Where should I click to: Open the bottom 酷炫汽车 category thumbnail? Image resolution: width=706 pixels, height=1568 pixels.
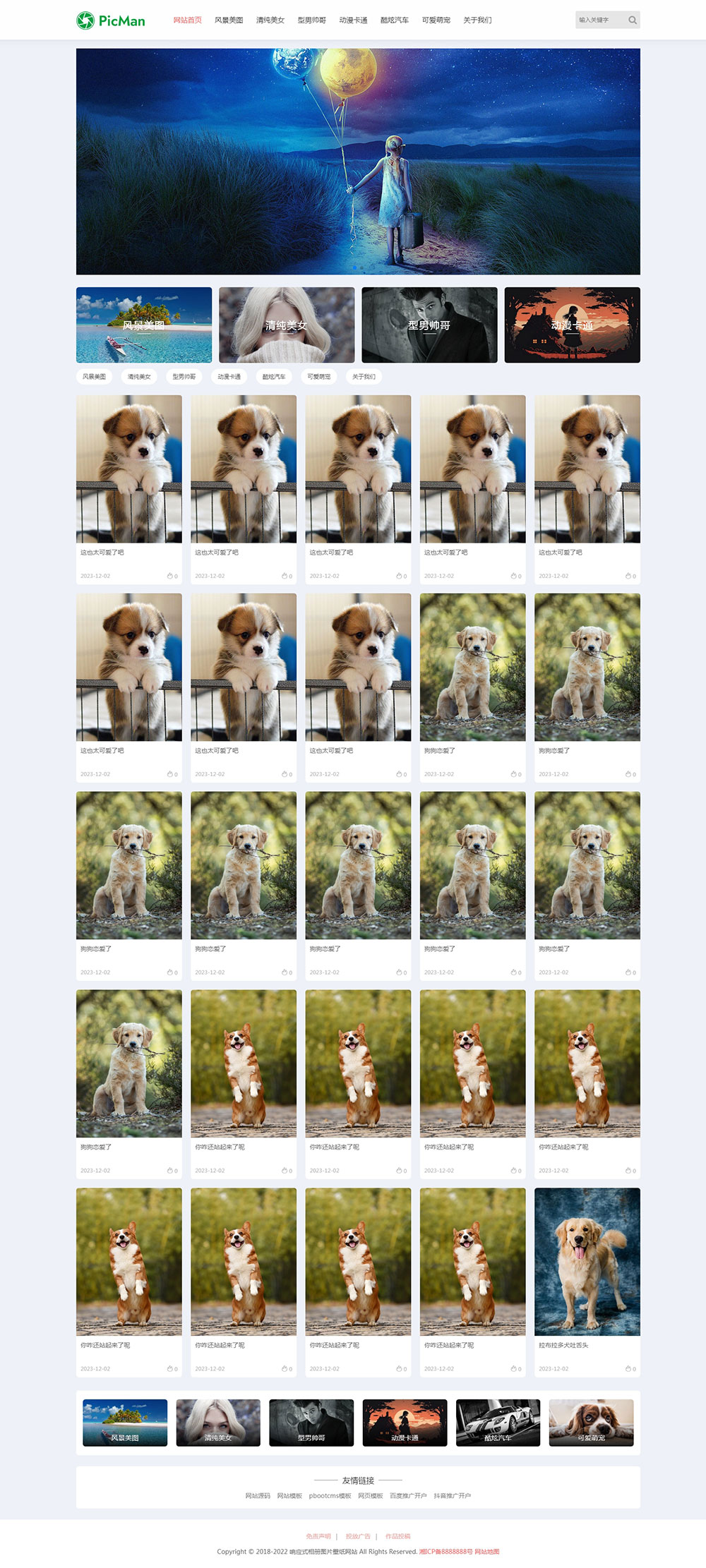[x=498, y=1423]
